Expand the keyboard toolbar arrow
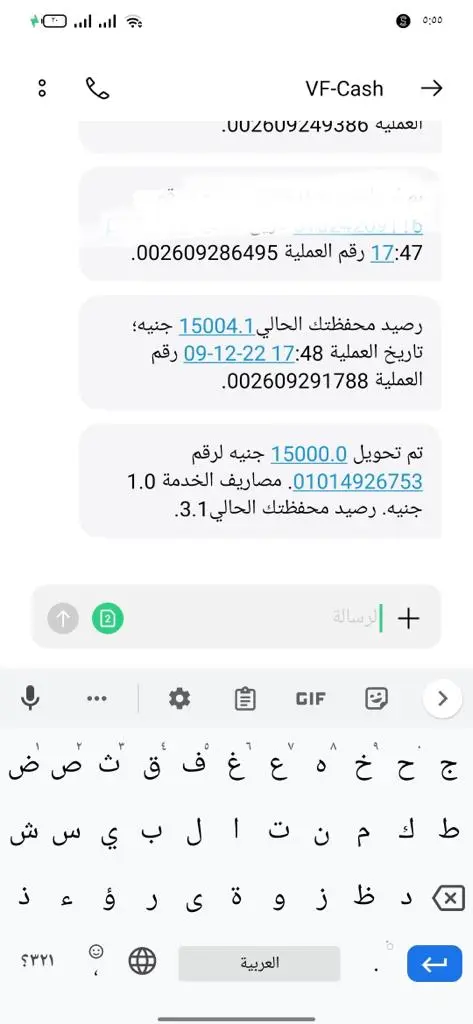Viewport: 473px width, 1024px height. point(442,699)
